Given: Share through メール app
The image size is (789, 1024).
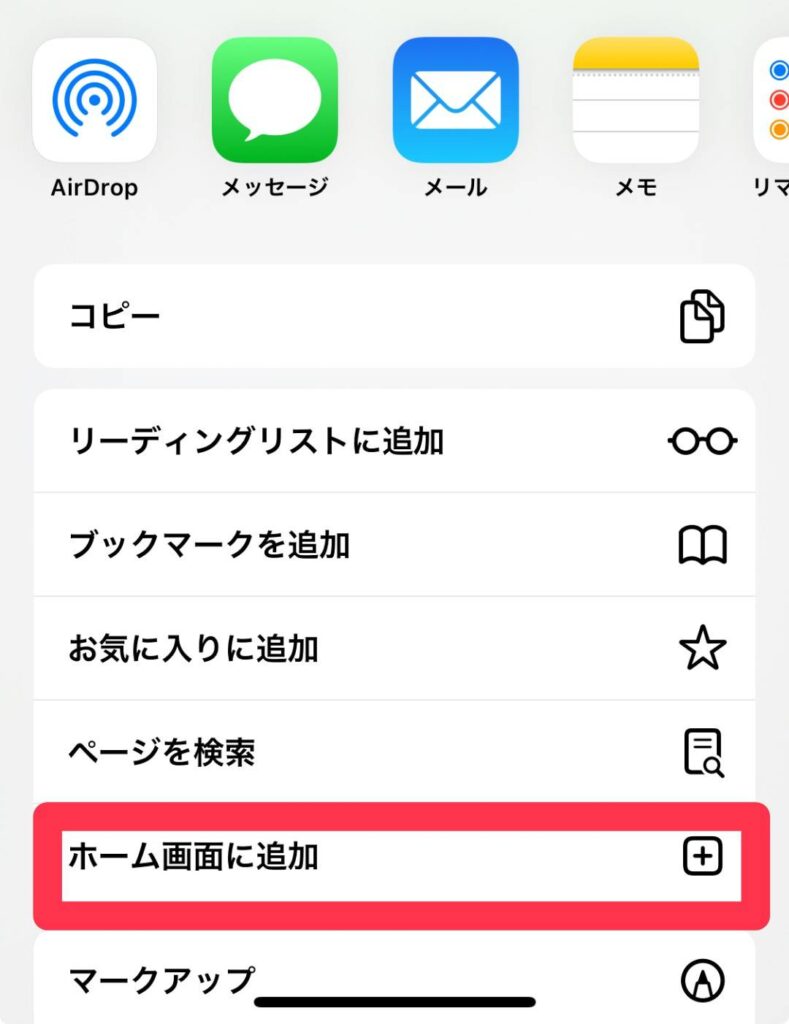Looking at the screenshot, I should click(x=455, y=100).
